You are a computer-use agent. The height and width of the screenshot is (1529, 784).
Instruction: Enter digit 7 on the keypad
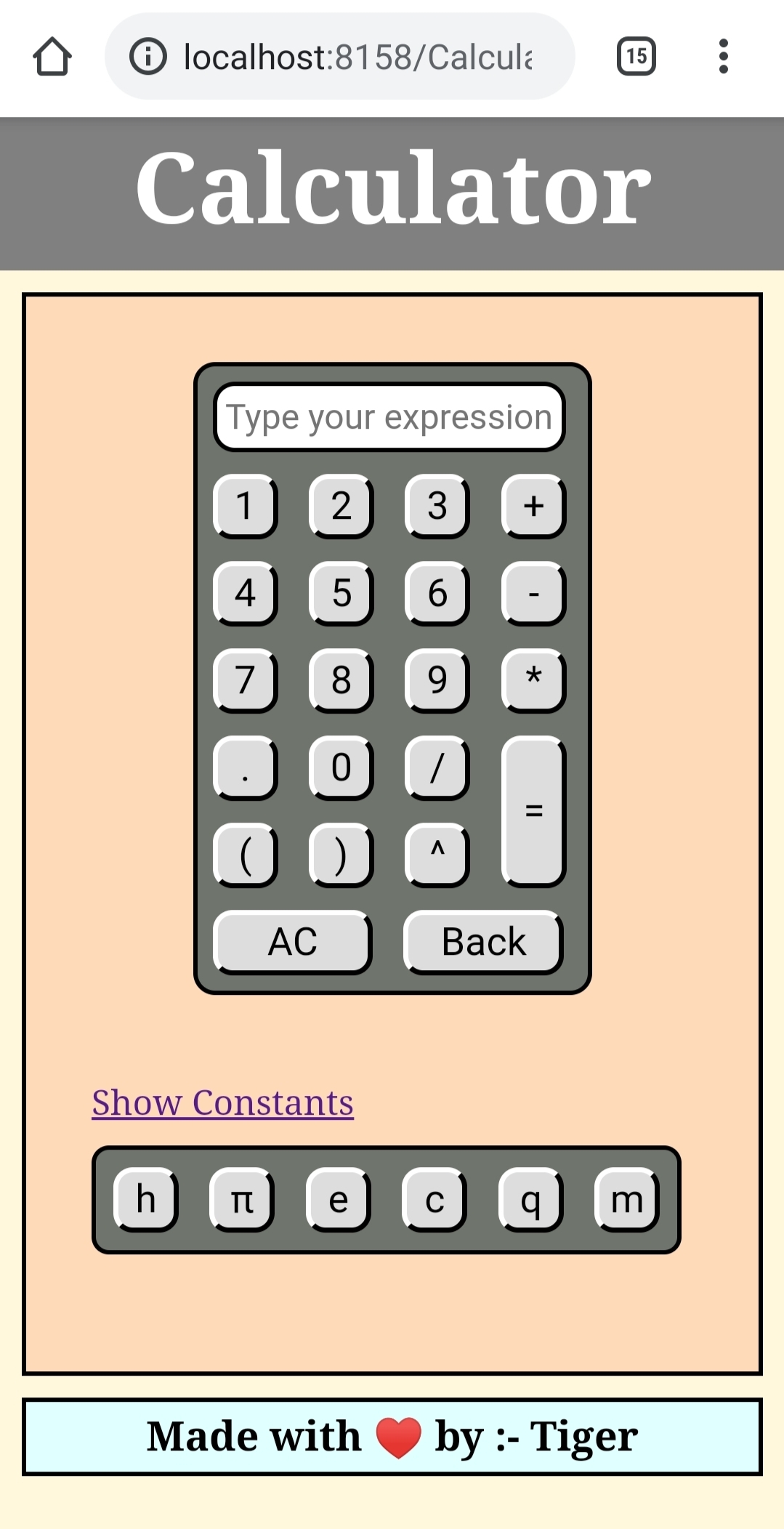click(245, 680)
